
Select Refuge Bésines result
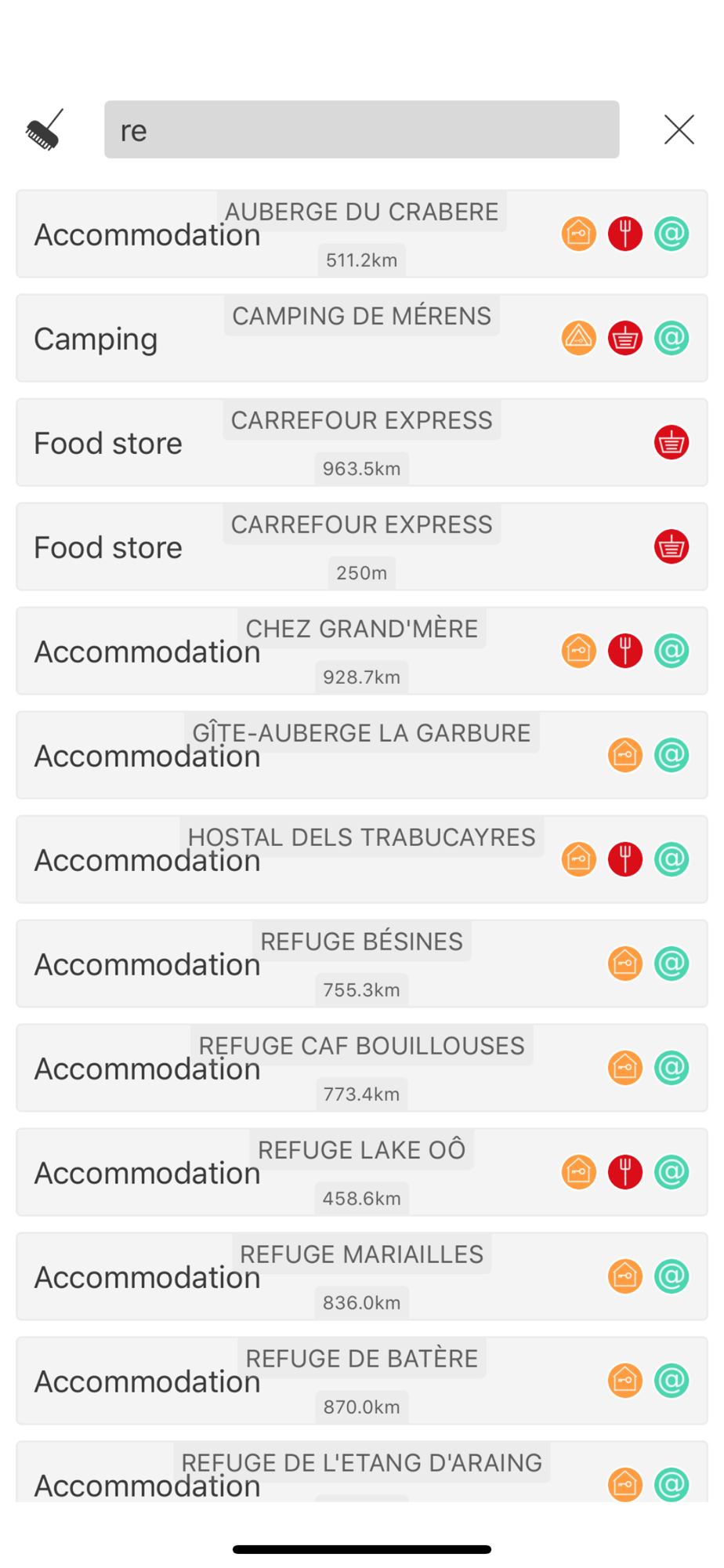tap(361, 964)
